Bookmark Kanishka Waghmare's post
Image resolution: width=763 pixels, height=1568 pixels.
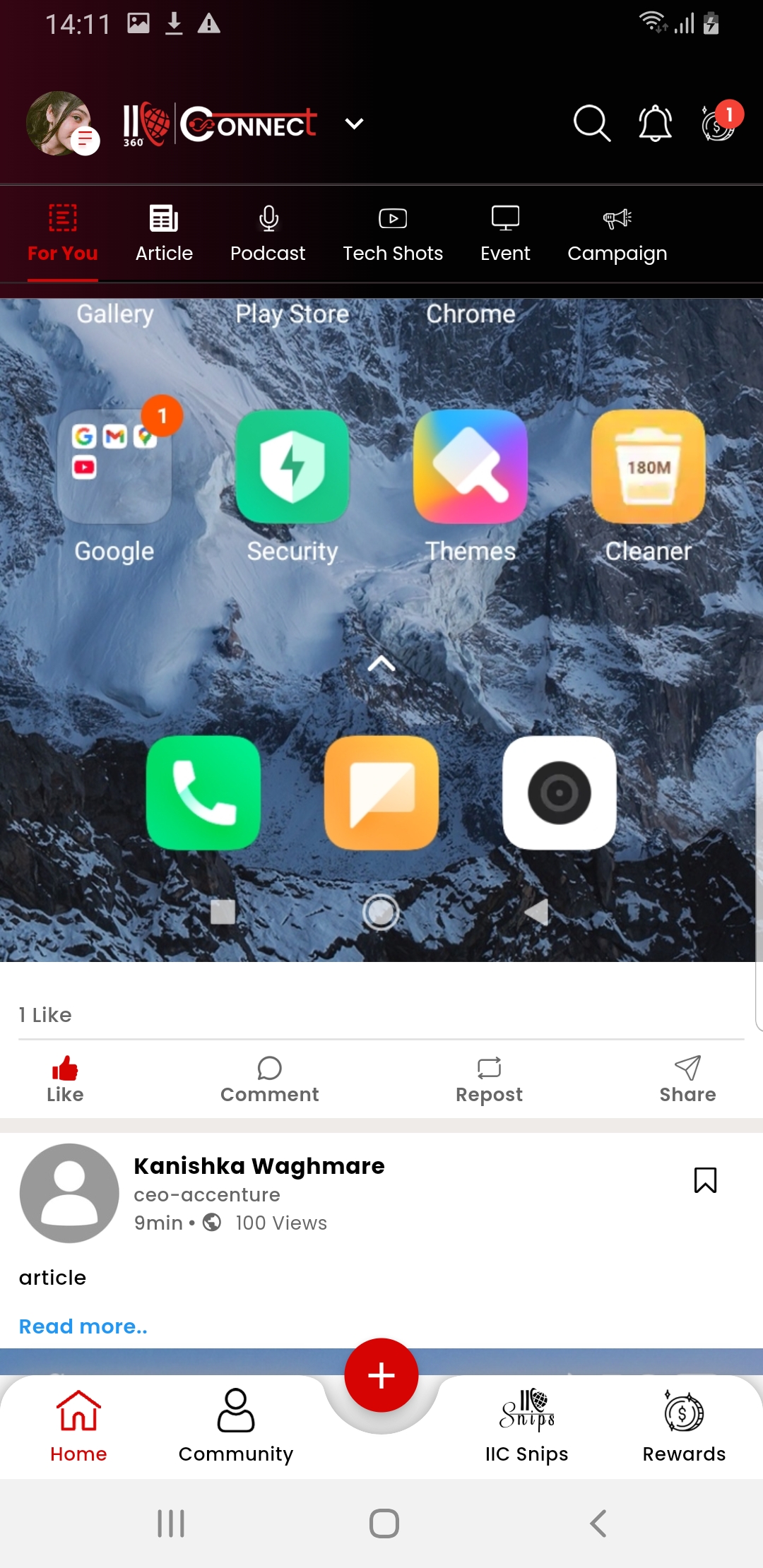click(705, 1180)
